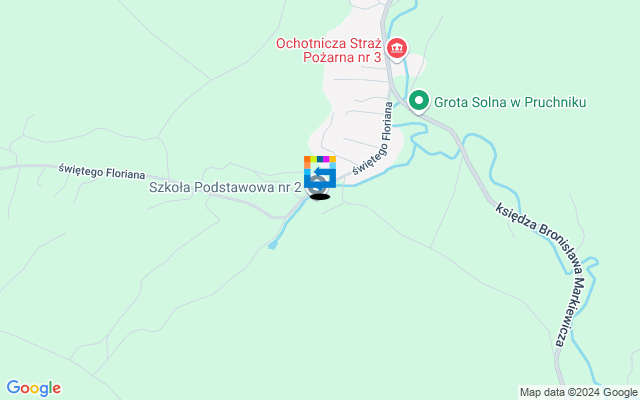Open Grota Solna w Pruchniku place pin
The width and height of the screenshot is (640, 400).
click(420, 100)
